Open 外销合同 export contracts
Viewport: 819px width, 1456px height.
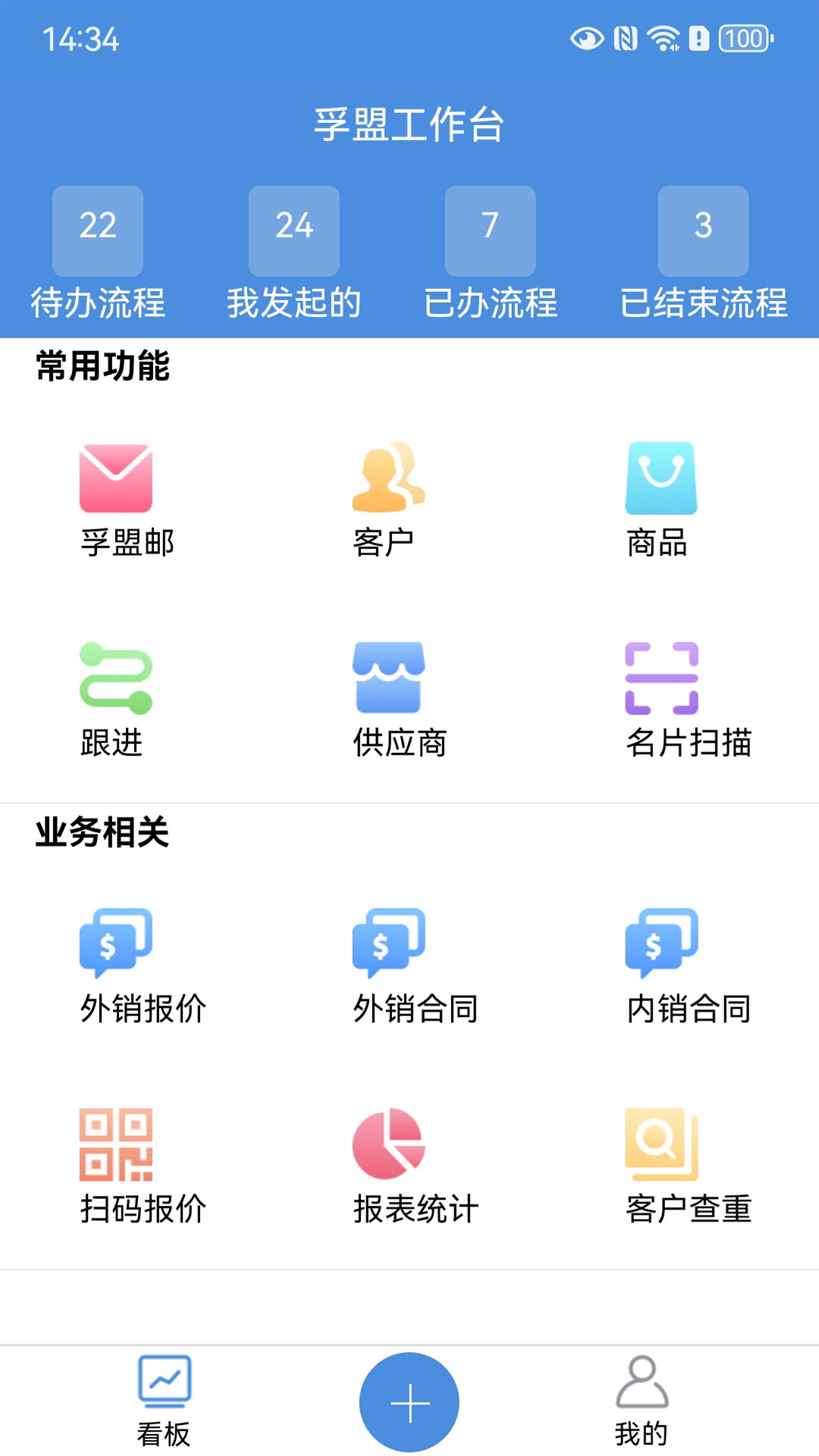click(416, 967)
